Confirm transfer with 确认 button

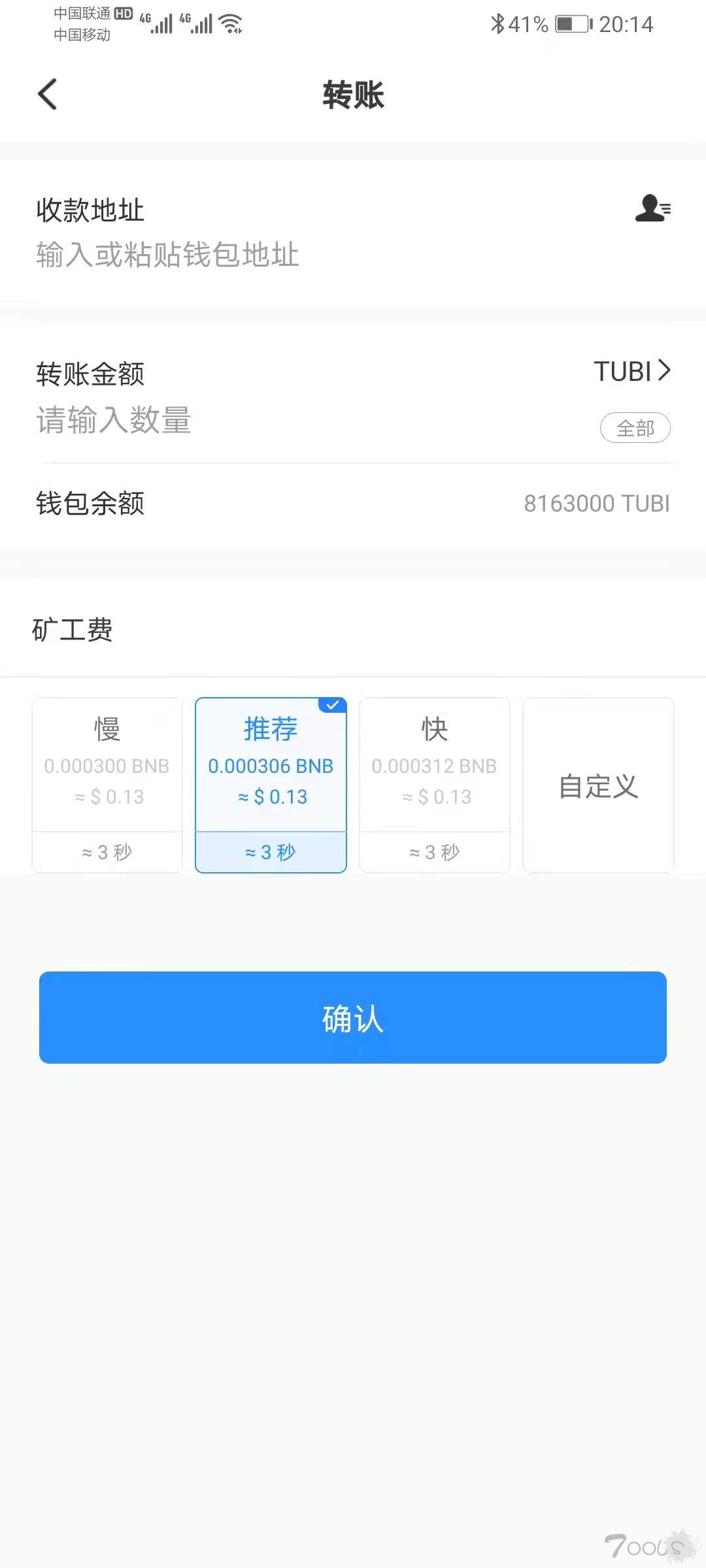click(353, 1017)
